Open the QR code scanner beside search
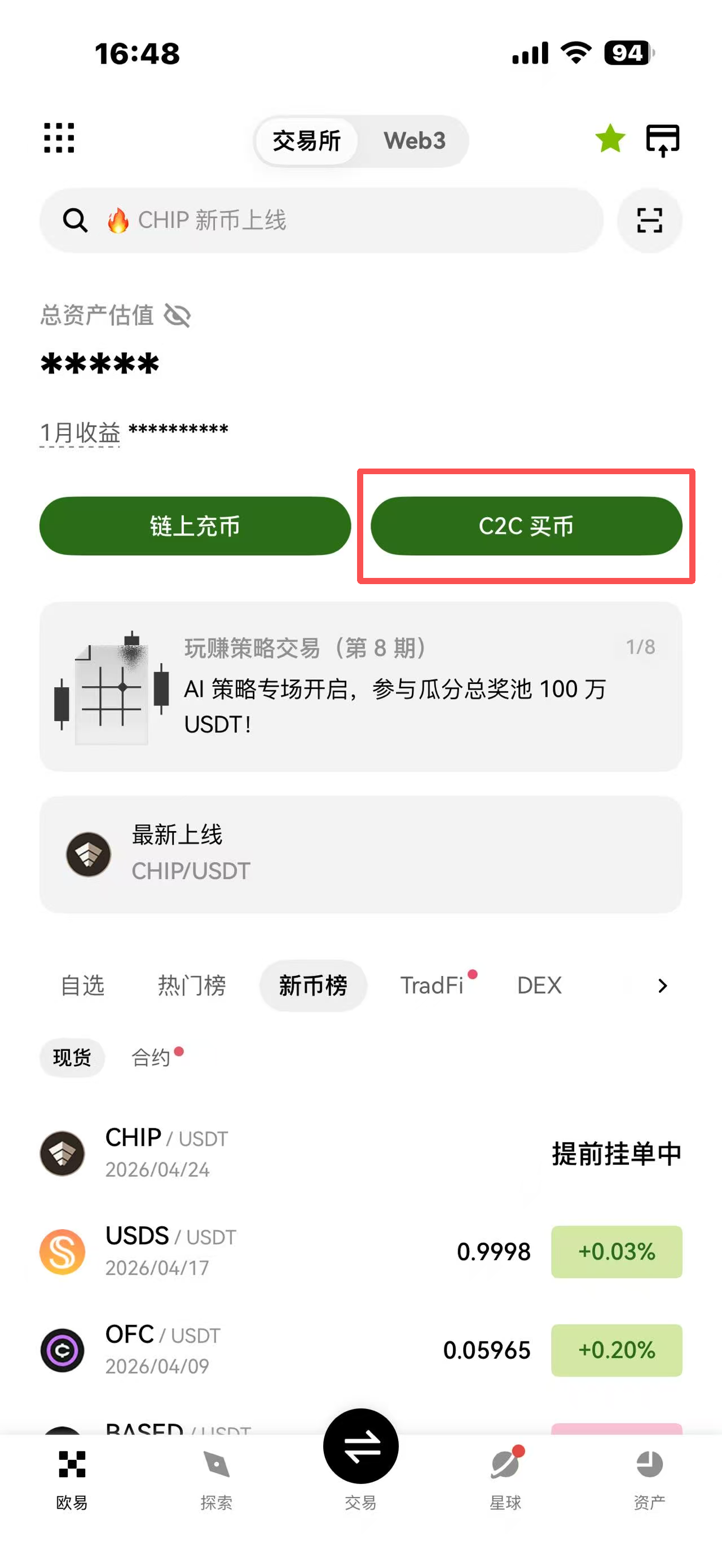 point(649,221)
